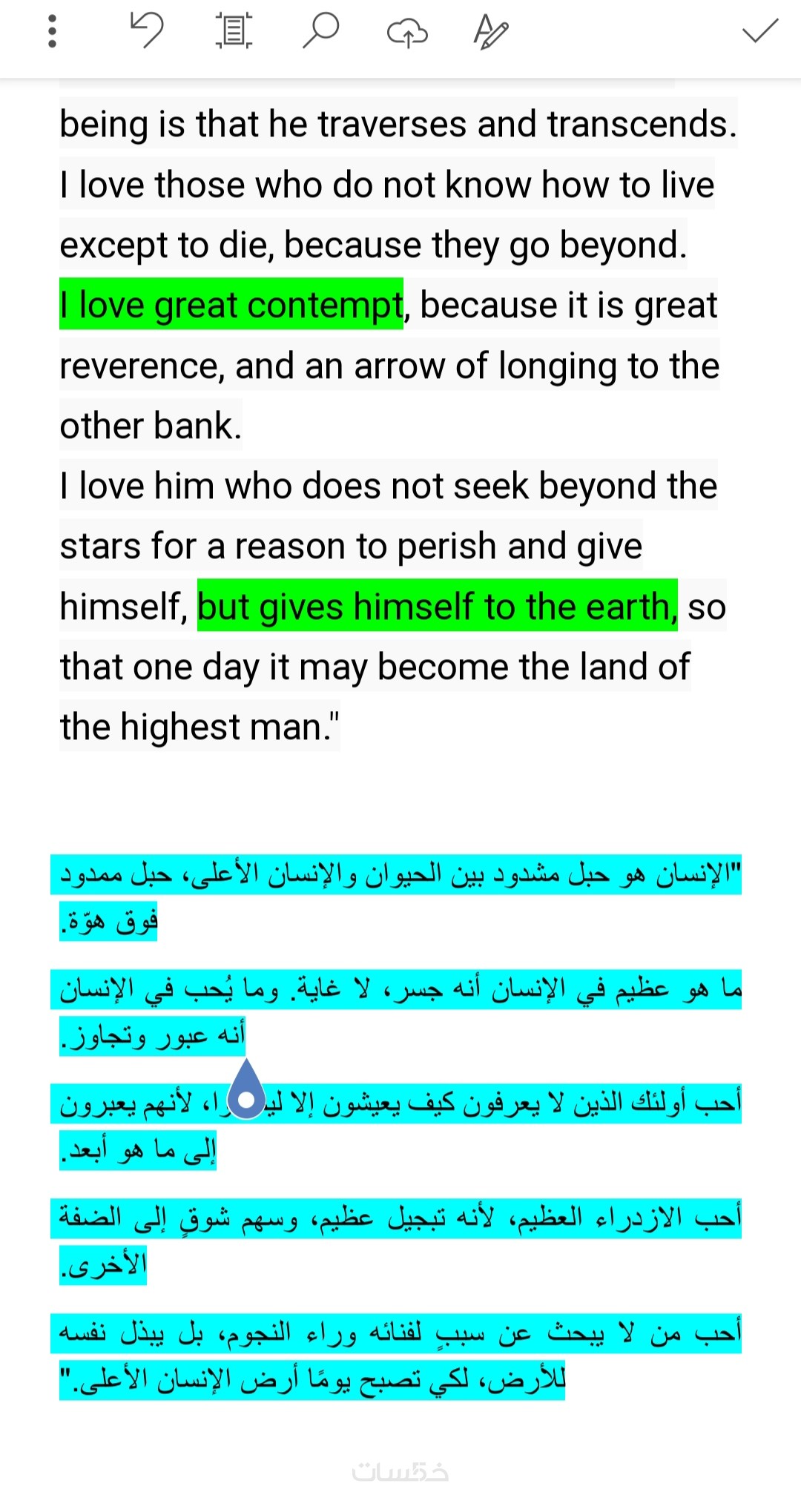801x1512 pixels.
Task: Open the cloud upload icon
Action: 407,32
